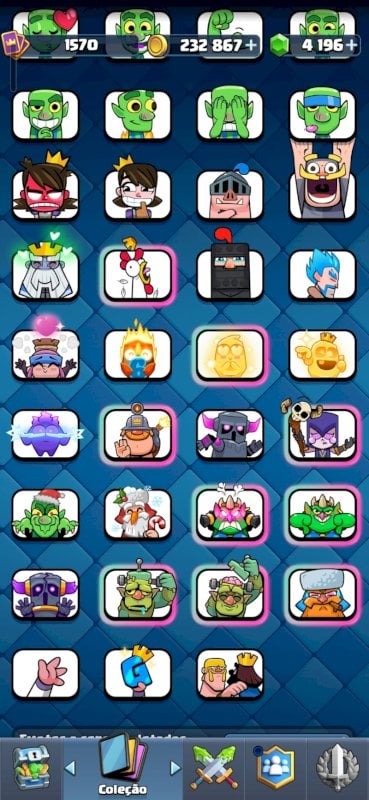
Task: Add more gems with the plus button
Action: (x=352, y=45)
